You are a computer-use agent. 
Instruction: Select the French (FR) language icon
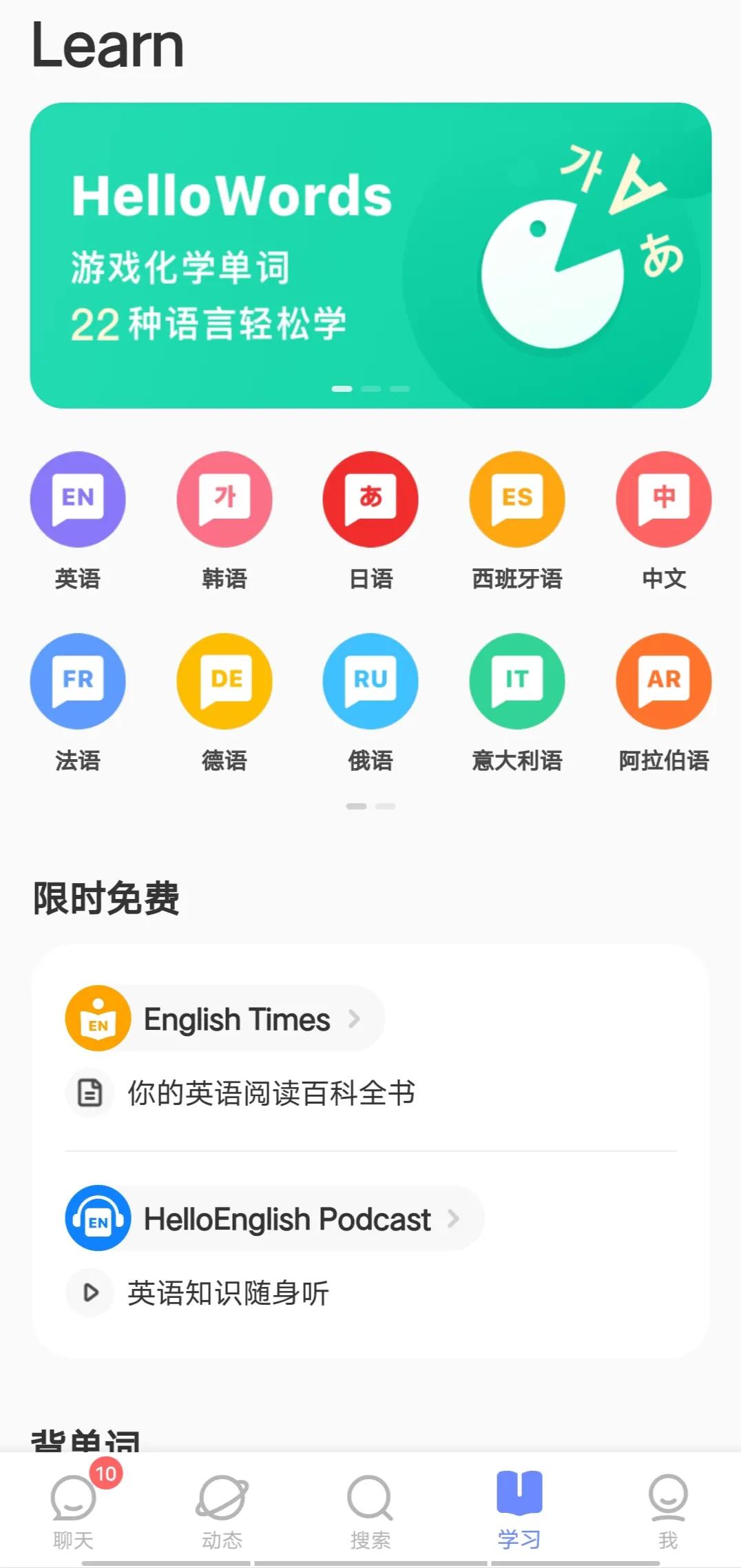tap(78, 681)
